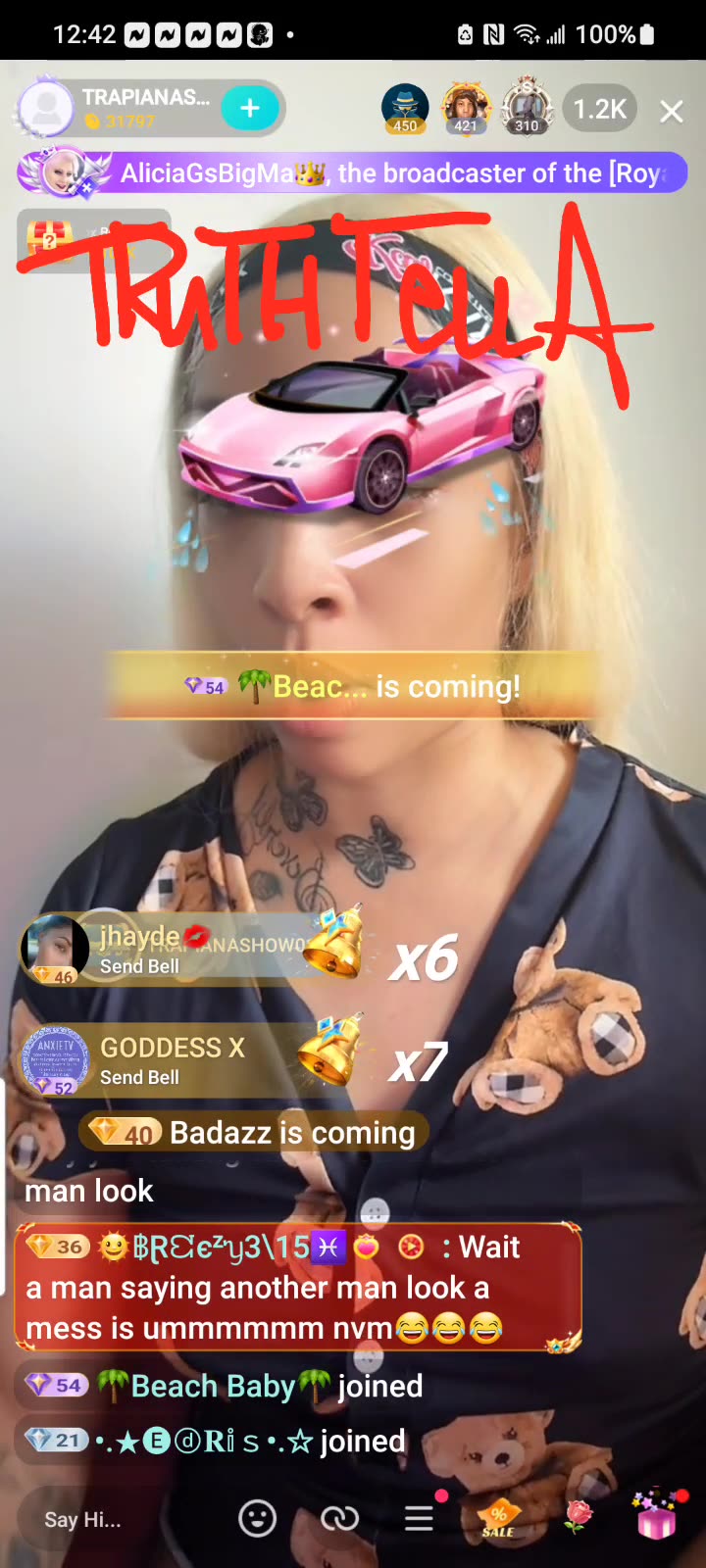Send a rose gift
Image resolution: width=706 pixels, height=1568 pixels.
point(579,1518)
